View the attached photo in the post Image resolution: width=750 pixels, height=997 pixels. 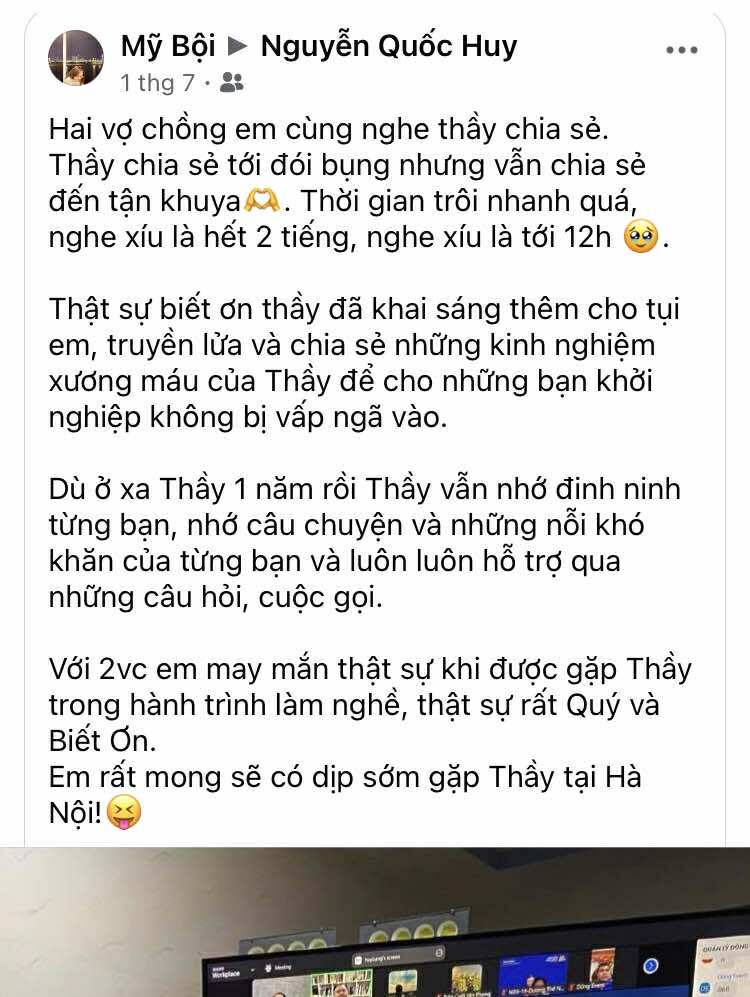pos(375,922)
